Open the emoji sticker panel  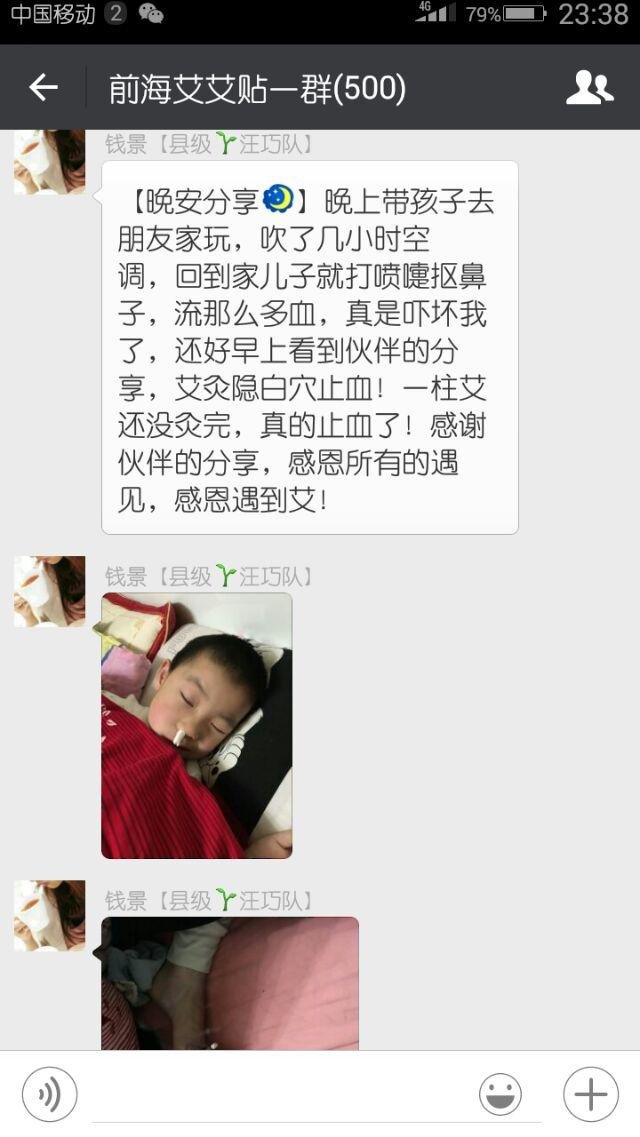click(x=500, y=1095)
